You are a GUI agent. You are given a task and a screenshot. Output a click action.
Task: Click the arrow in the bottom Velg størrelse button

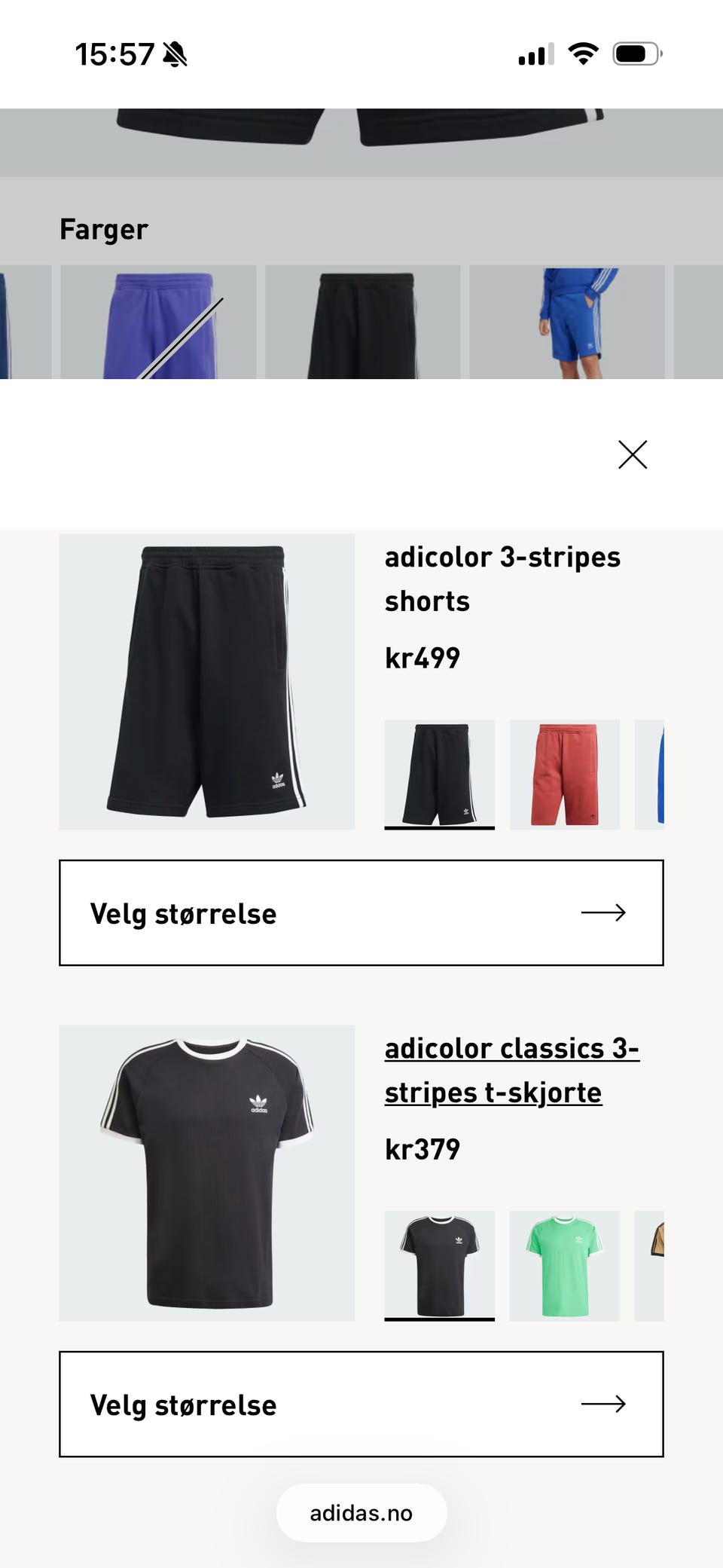[602, 1404]
